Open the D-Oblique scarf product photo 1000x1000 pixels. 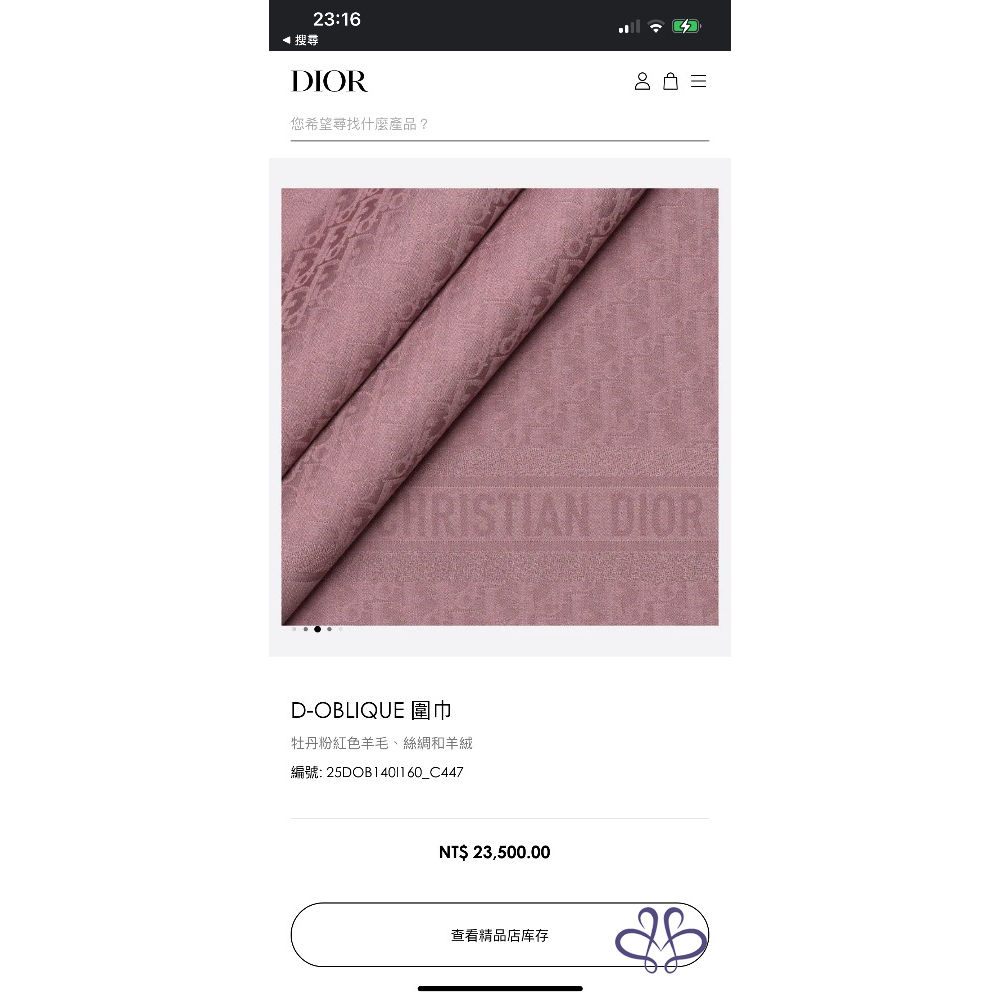coord(499,406)
